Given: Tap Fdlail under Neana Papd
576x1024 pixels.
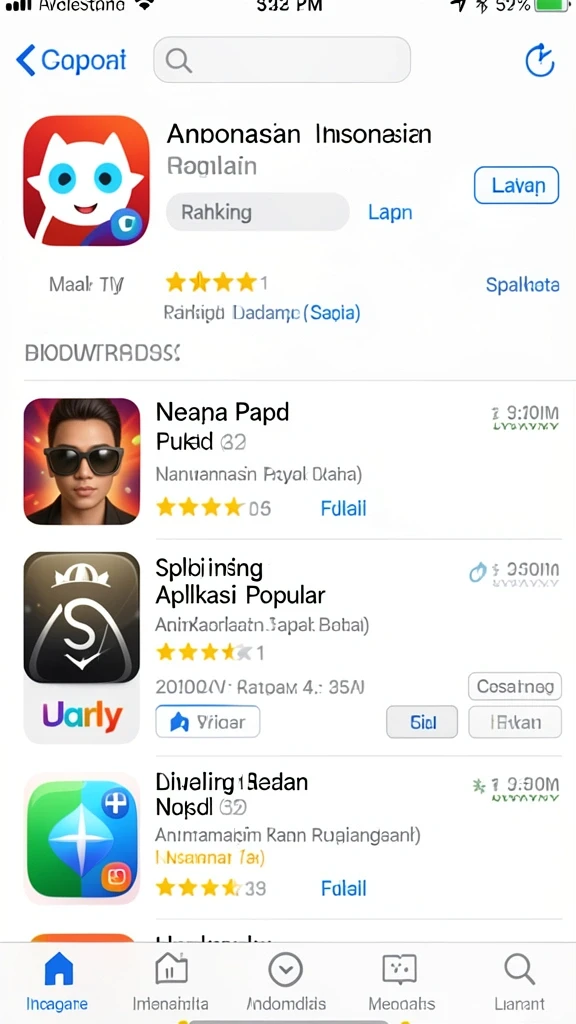Looking at the screenshot, I should point(344,508).
